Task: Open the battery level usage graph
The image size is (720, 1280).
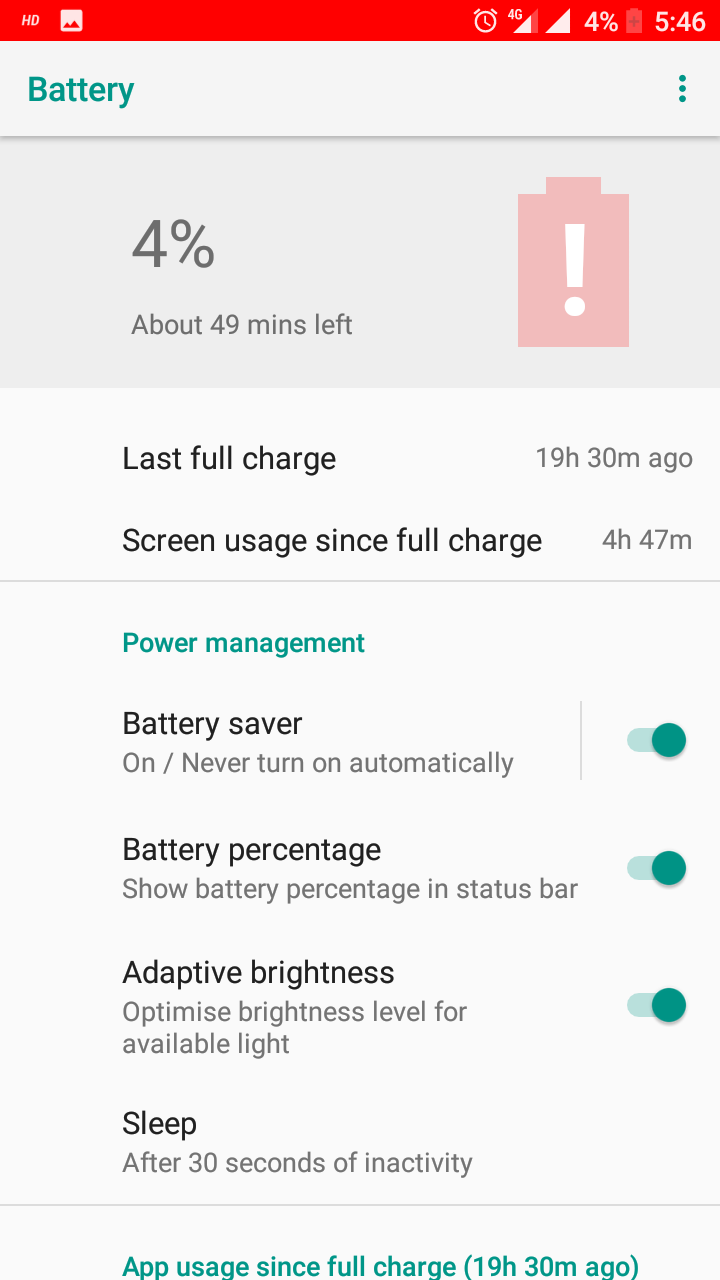Action: coord(360,262)
